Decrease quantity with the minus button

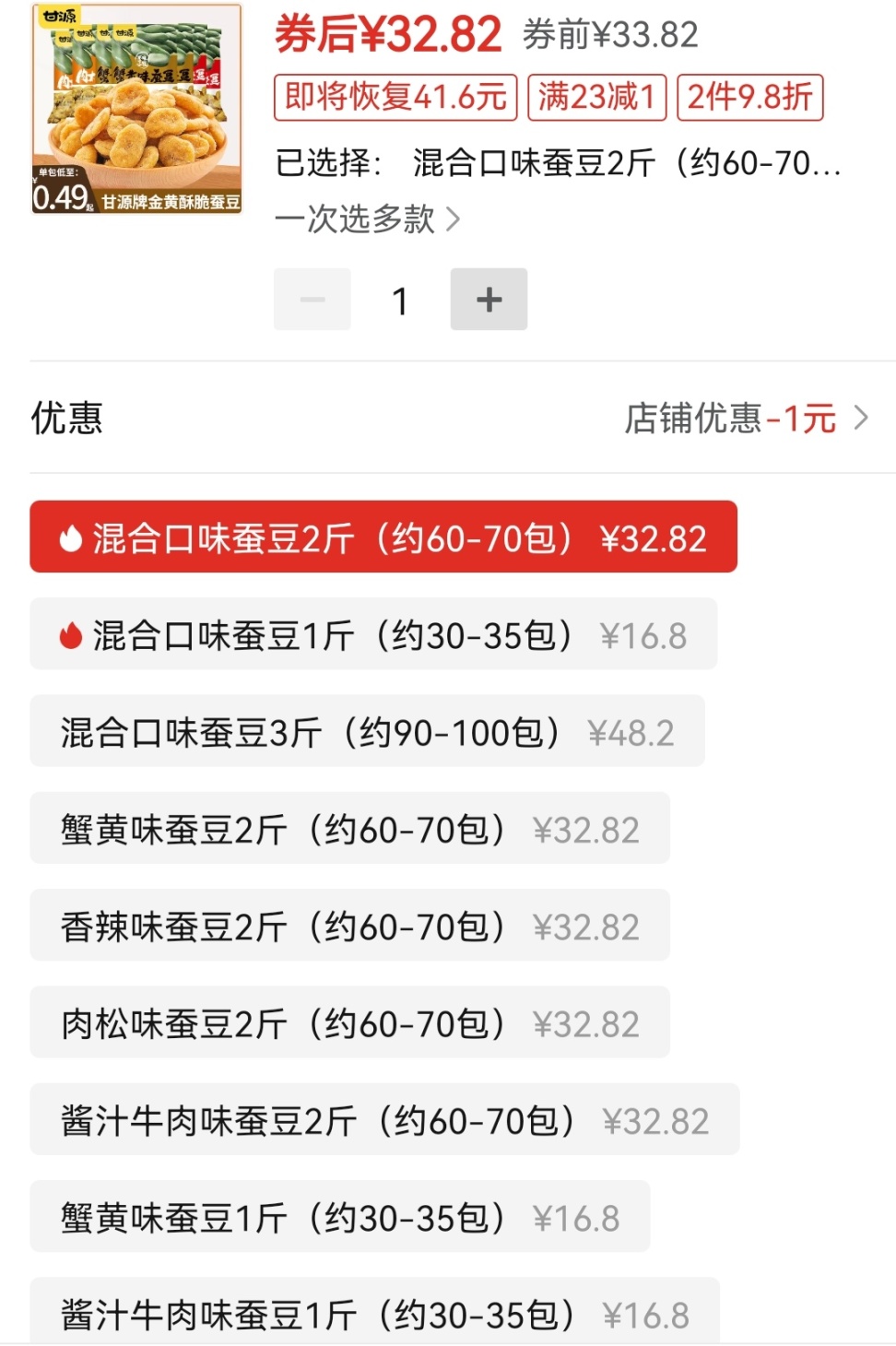[x=312, y=300]
